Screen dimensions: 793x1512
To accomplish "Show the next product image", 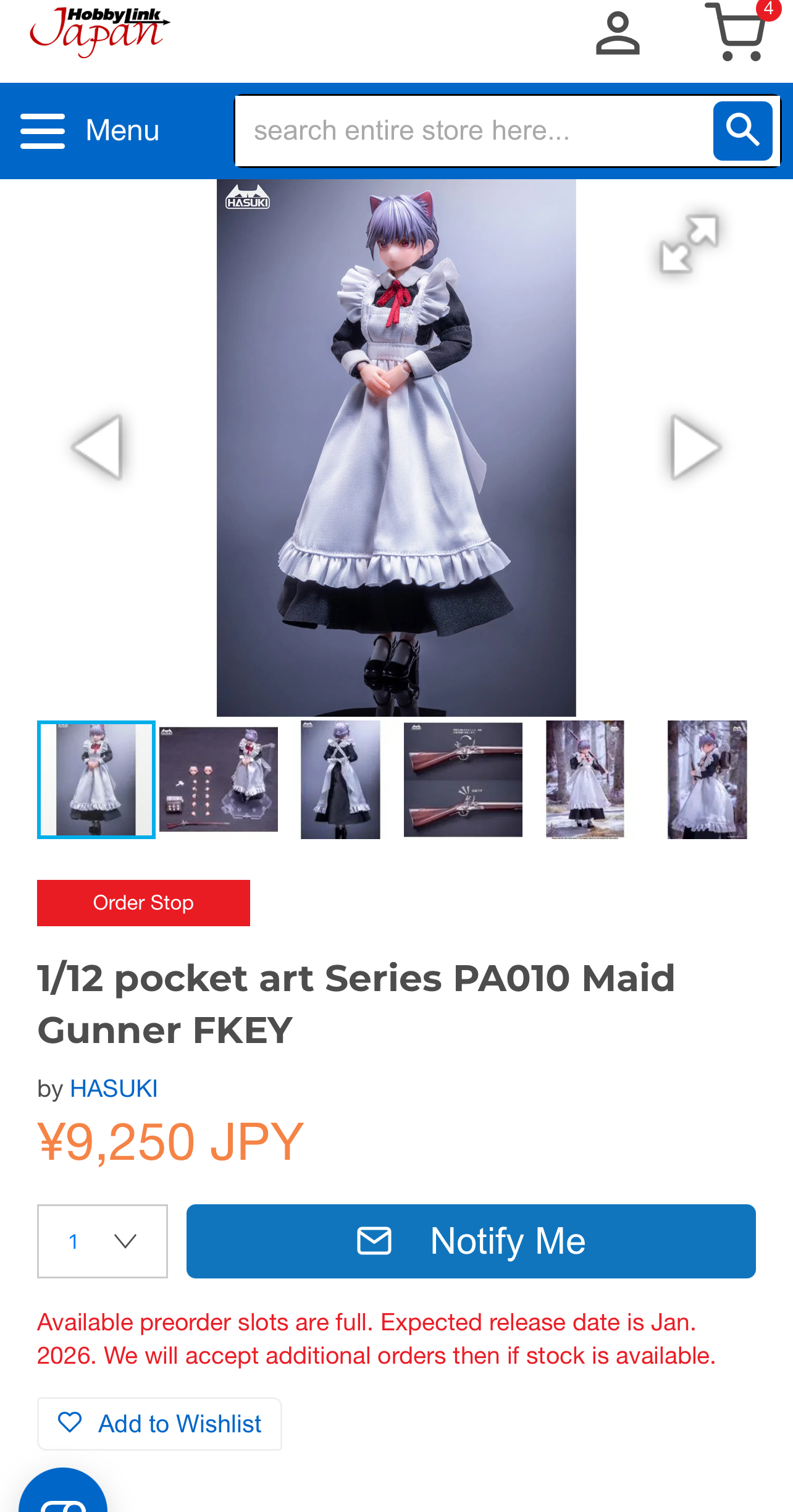I will tap(695, 447).
